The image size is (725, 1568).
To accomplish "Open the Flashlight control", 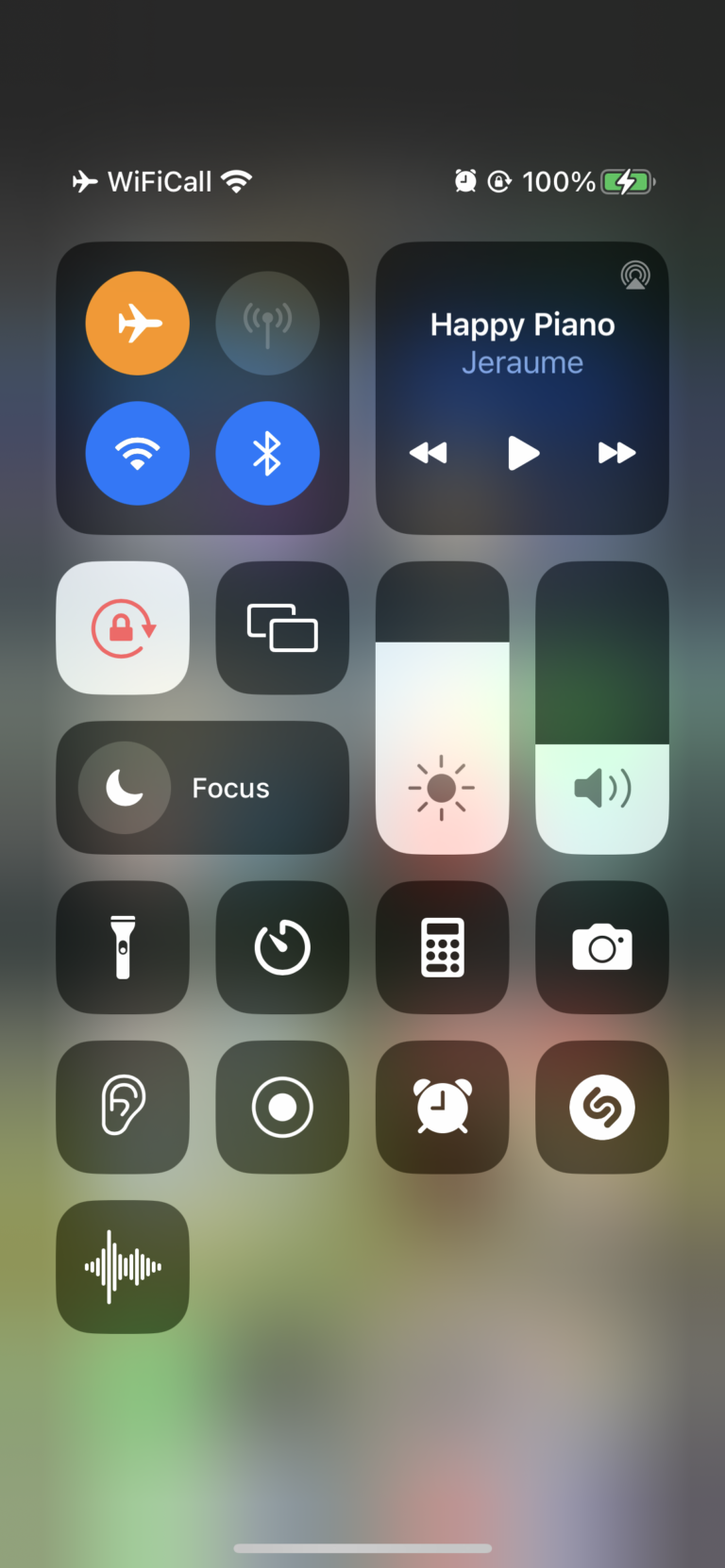I will click(122, 946).
